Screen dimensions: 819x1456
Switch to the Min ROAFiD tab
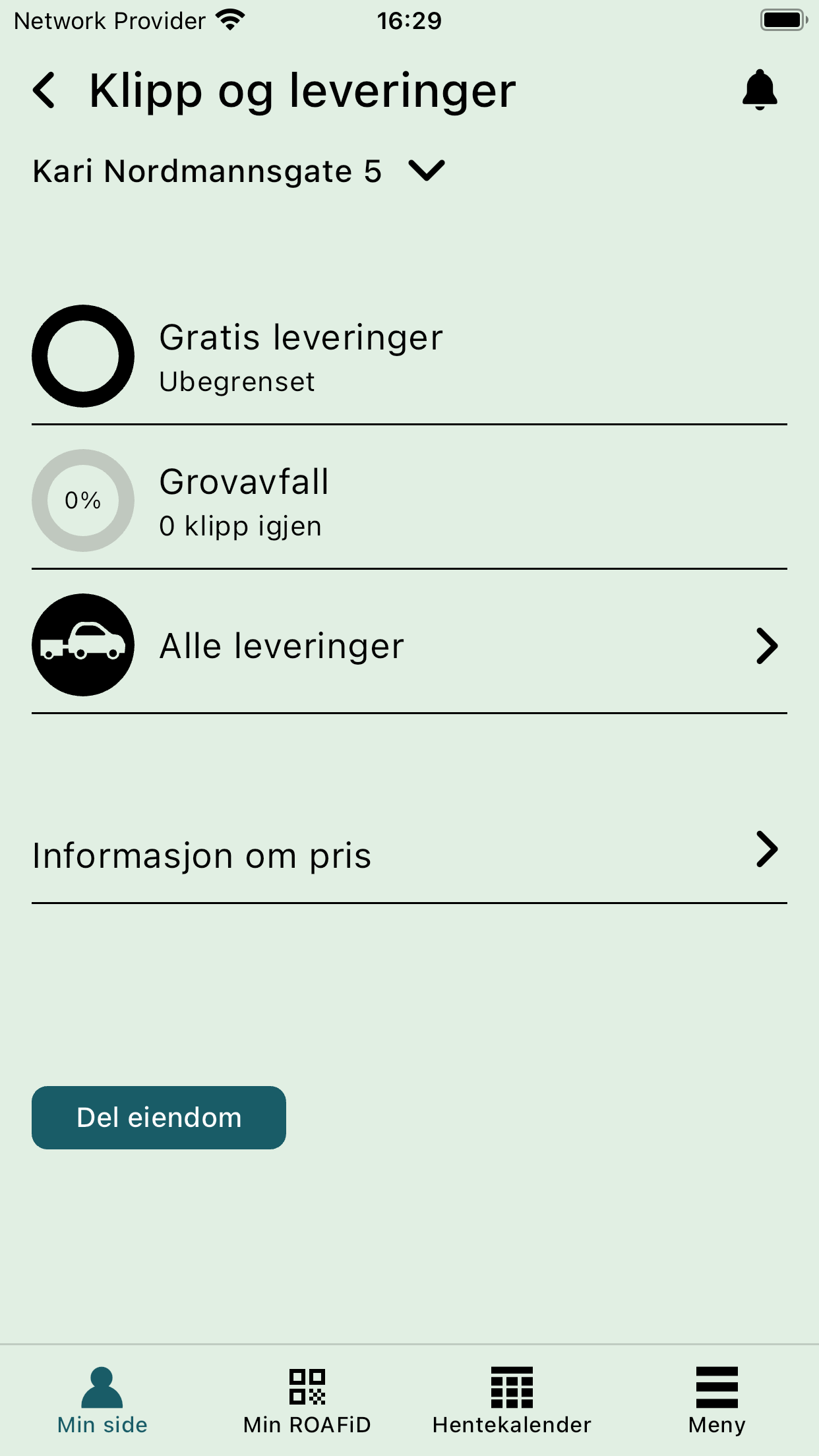pyautogui.click(x=307, y=1401)
